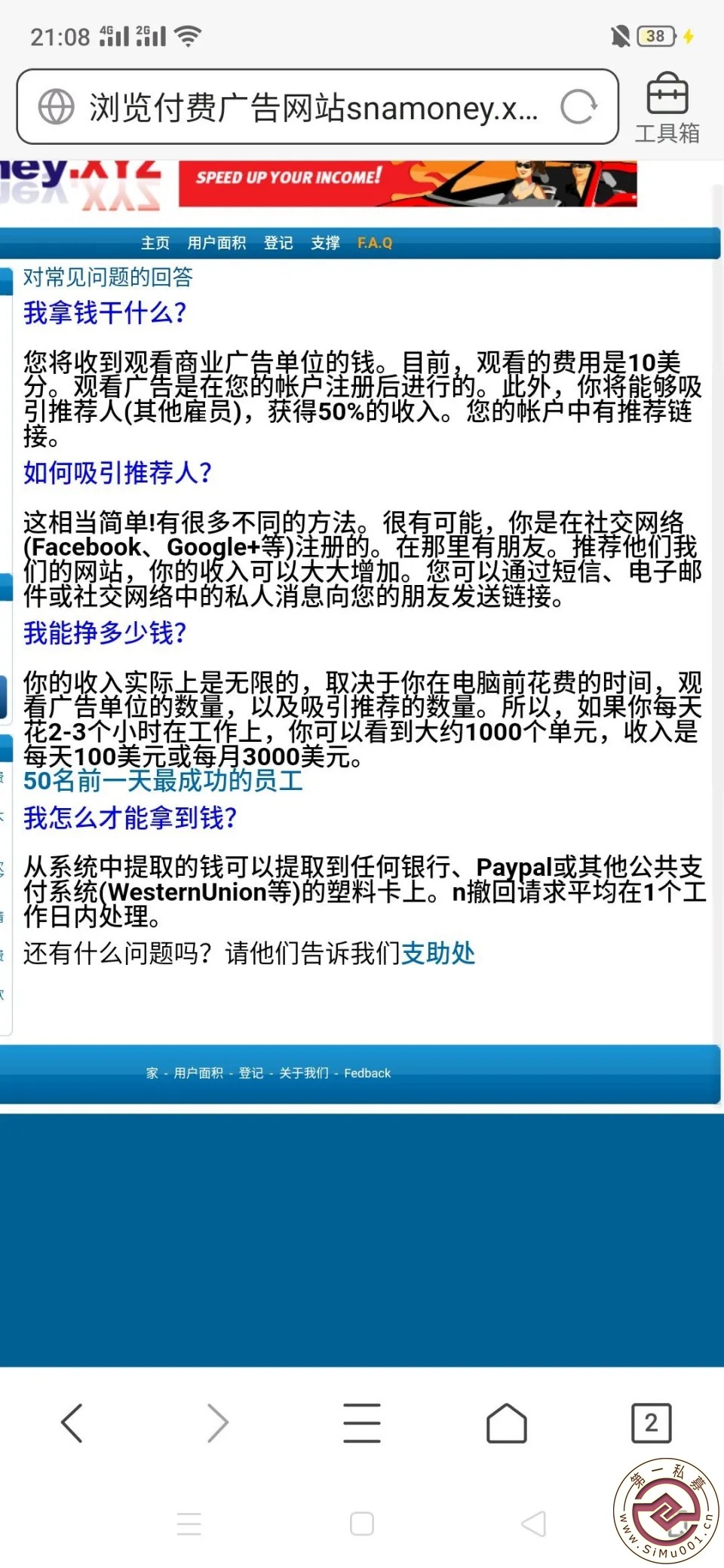The image size is (724, 1568).
Task: Go back with the browser back arrow
Action: point(72,1423)
